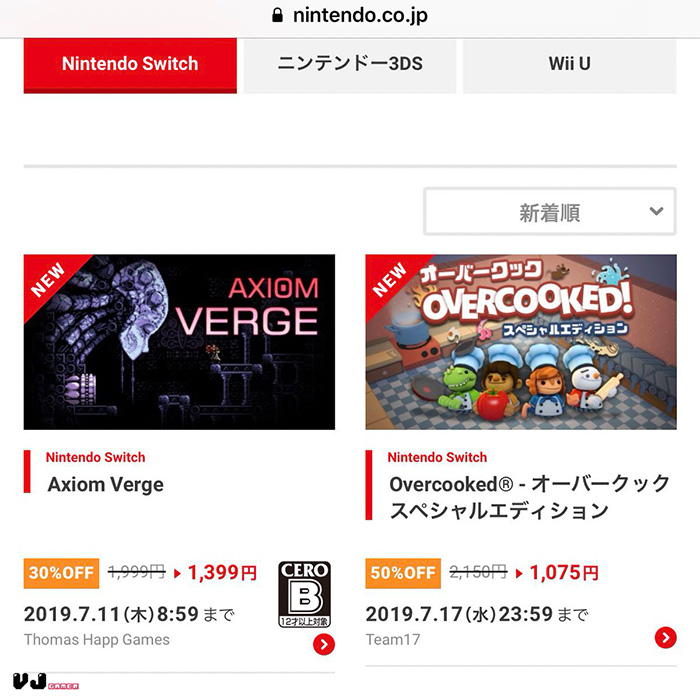Tap the Overcooked スペシャルエディション title link
The width and height of the screenshot is (700, 700).
(x=529, y=497)
